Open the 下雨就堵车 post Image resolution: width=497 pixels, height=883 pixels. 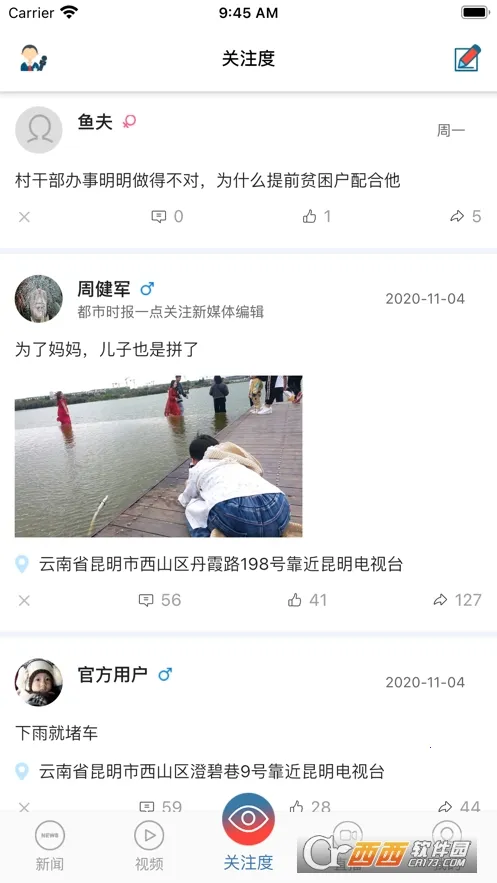56,733
